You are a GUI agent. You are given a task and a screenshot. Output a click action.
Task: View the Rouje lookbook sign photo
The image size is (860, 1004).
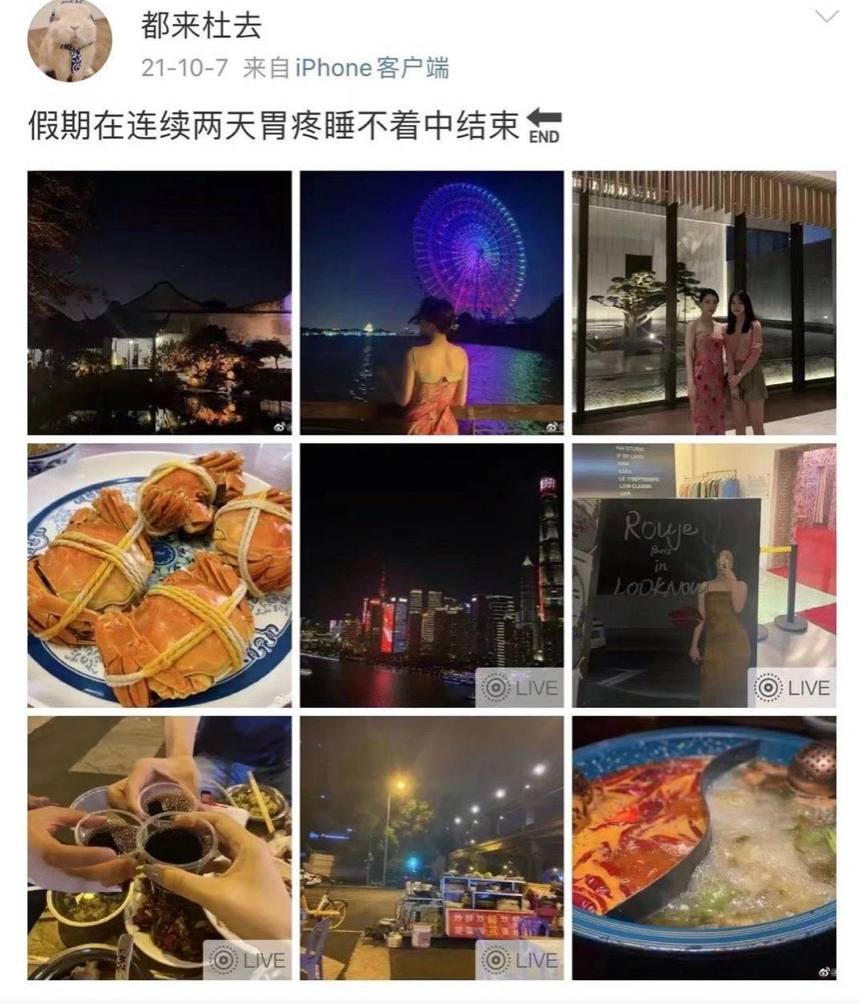click(704, 575)
